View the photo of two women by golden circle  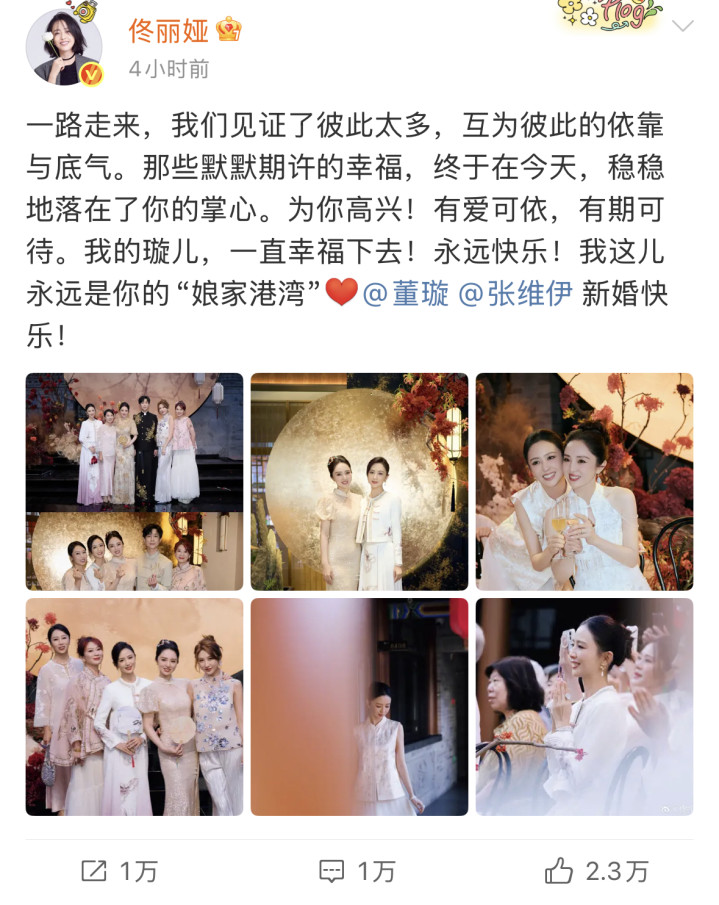[359, 481]
